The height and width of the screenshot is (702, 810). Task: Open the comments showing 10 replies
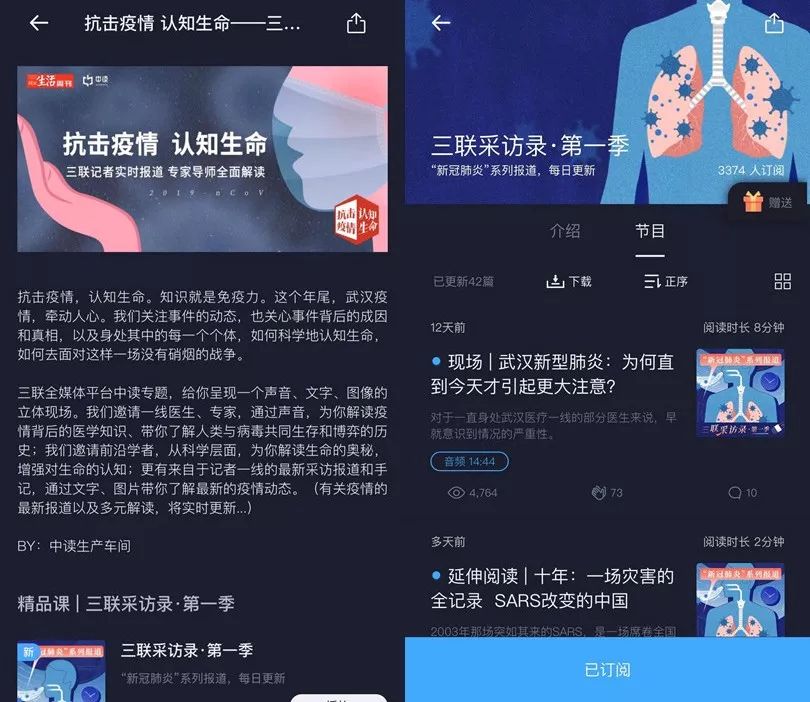coord(742,492)
